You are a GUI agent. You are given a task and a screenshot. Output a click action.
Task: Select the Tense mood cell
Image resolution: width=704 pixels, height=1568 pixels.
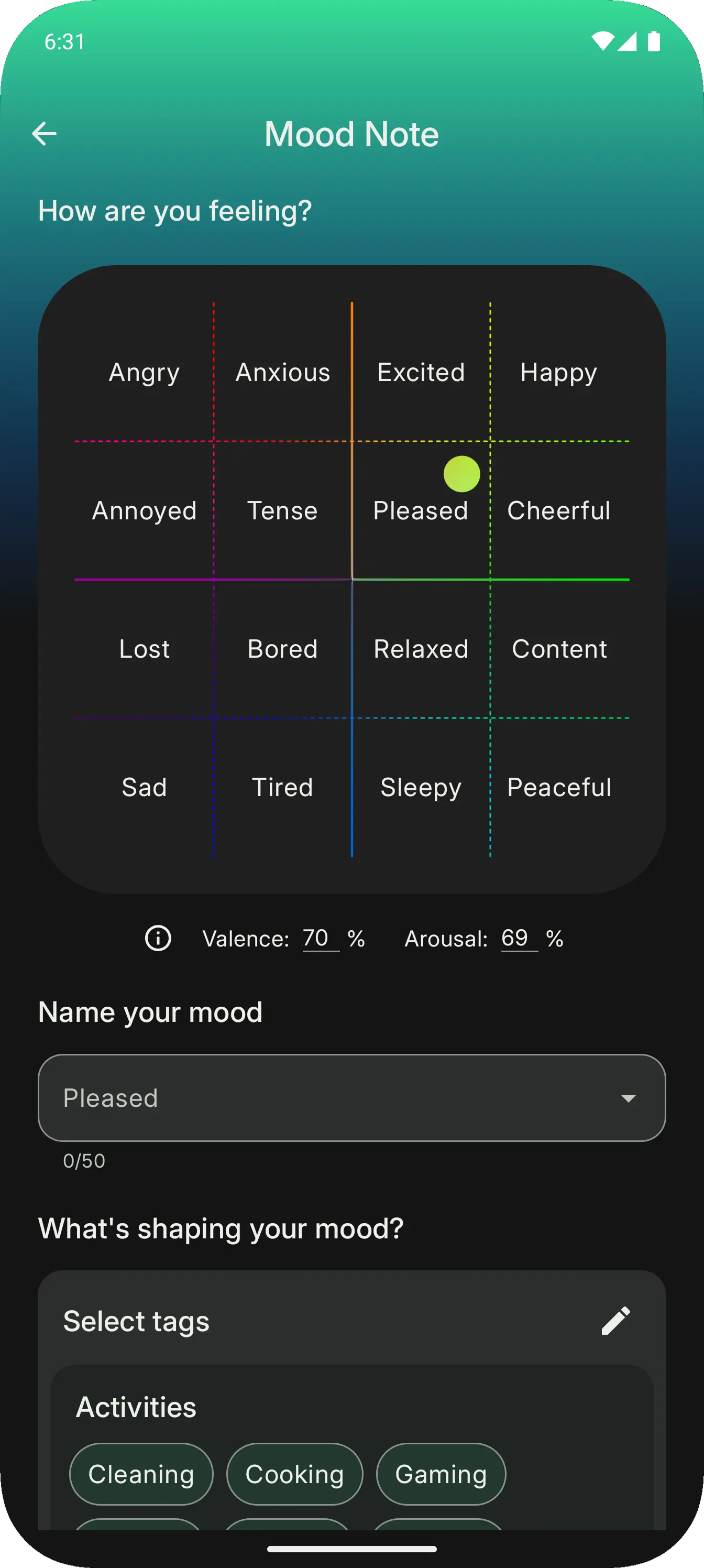282,510
